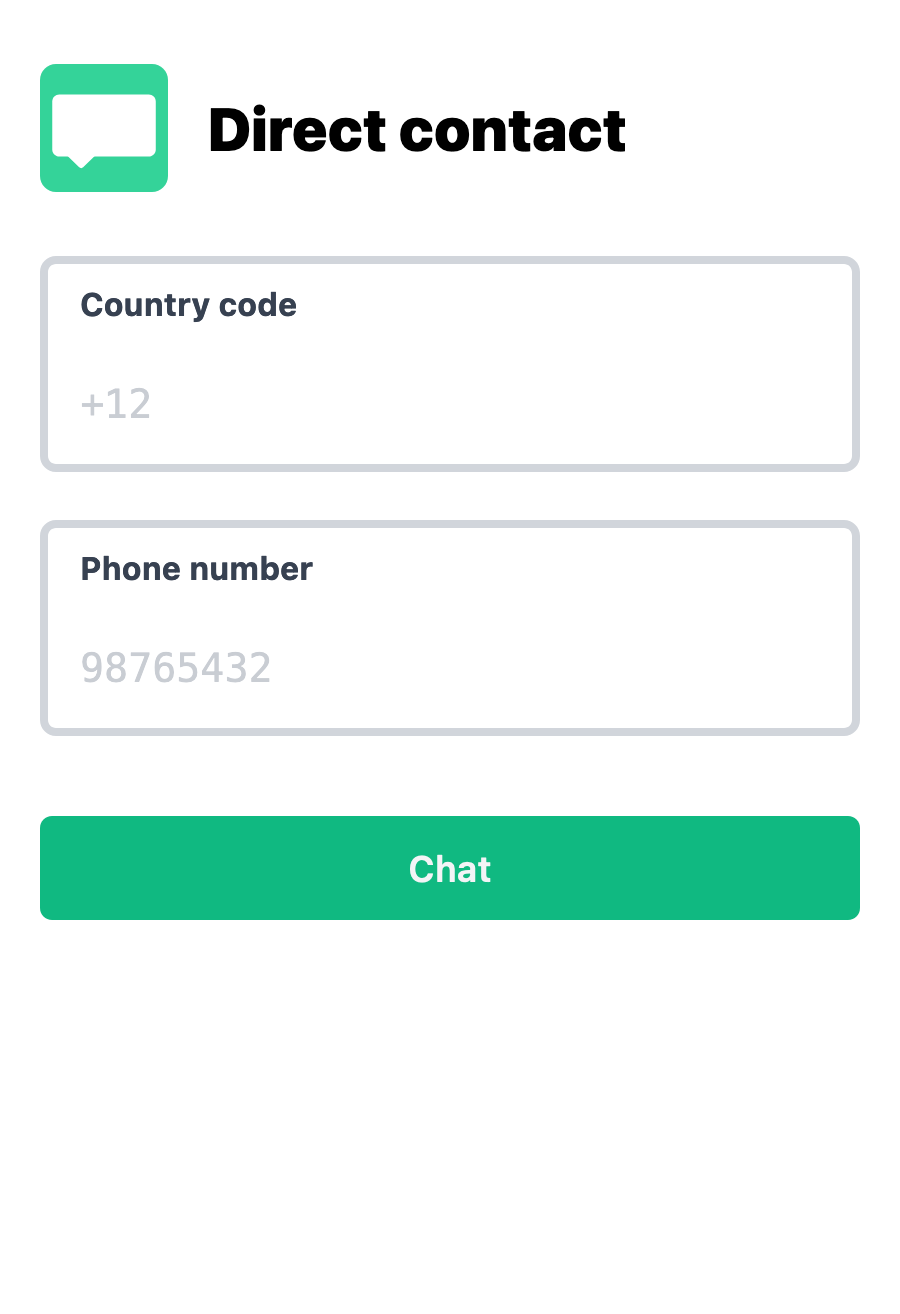Screen dimensions: 900x1314
Task: Start the conversation with the Chat button
Action: pyautogui.click(x=450, y=868)
